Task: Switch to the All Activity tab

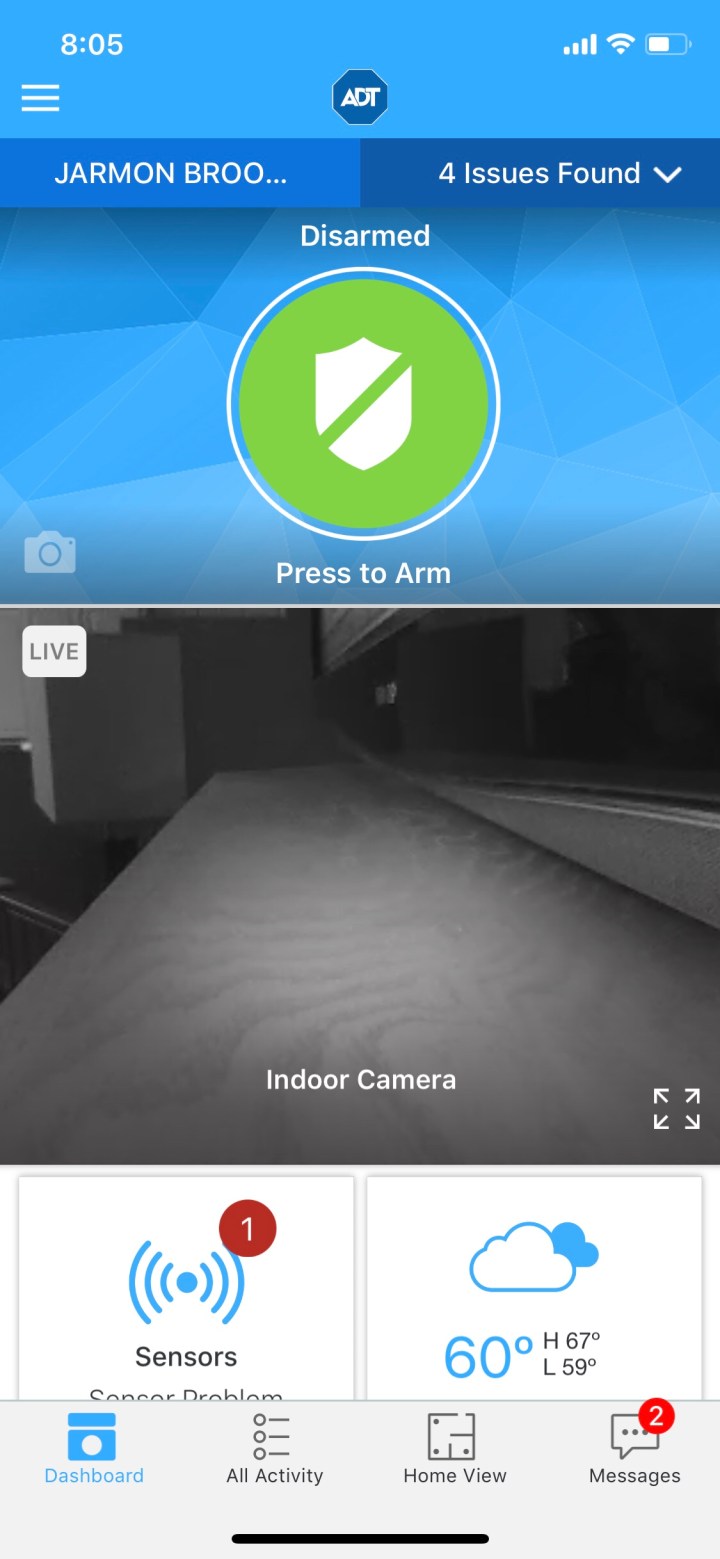Action: 274,1448
